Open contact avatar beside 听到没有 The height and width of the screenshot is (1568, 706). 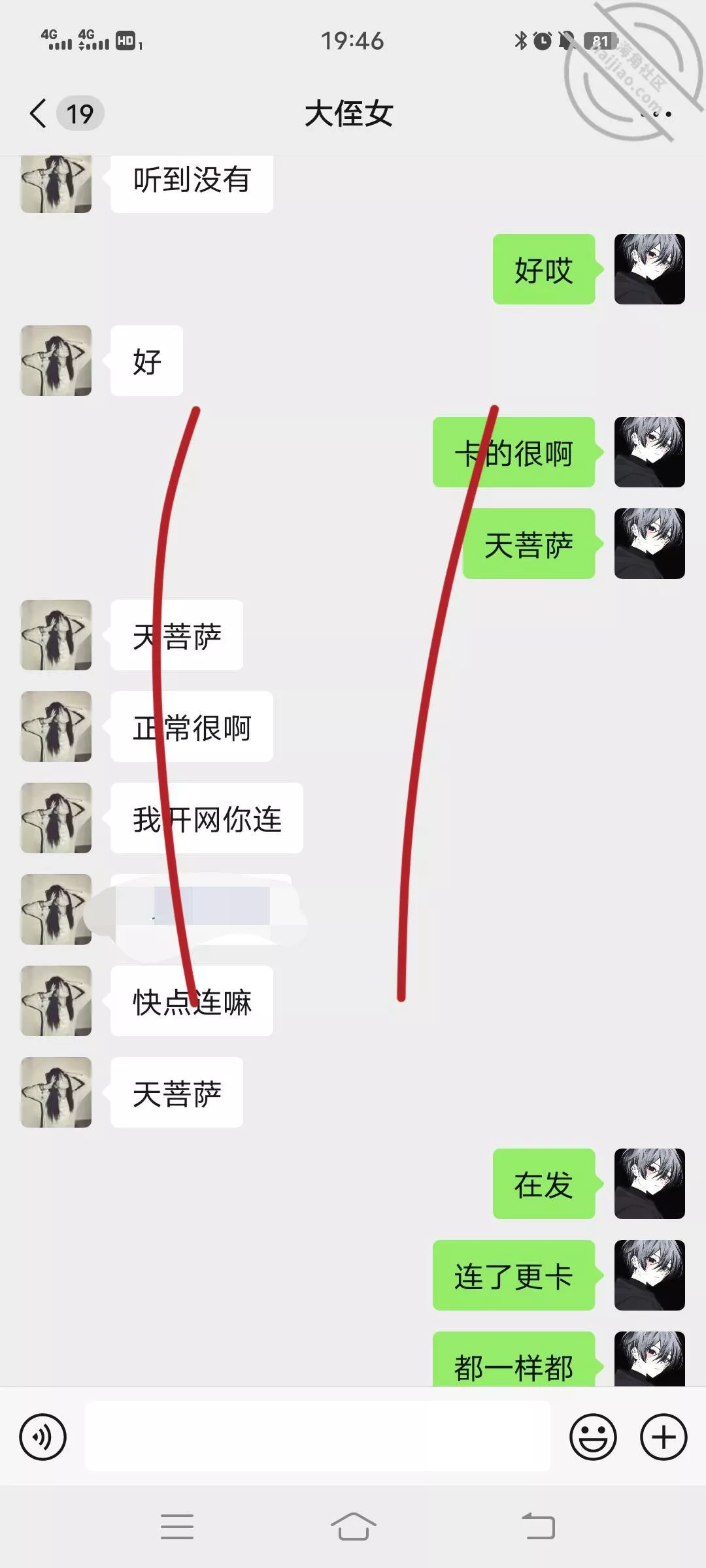coord(56,184)
